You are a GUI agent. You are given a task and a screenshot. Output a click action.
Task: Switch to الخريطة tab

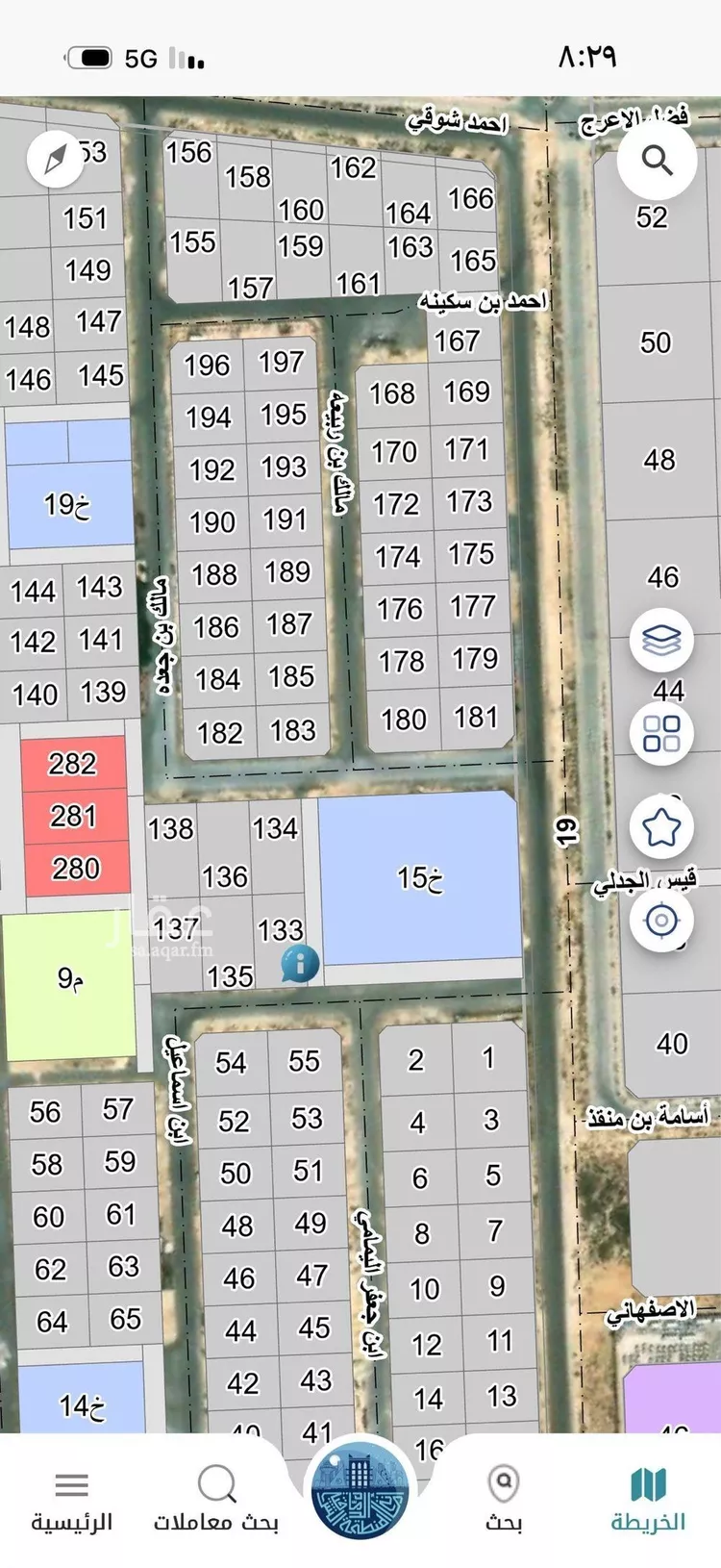pos(648,1499)
